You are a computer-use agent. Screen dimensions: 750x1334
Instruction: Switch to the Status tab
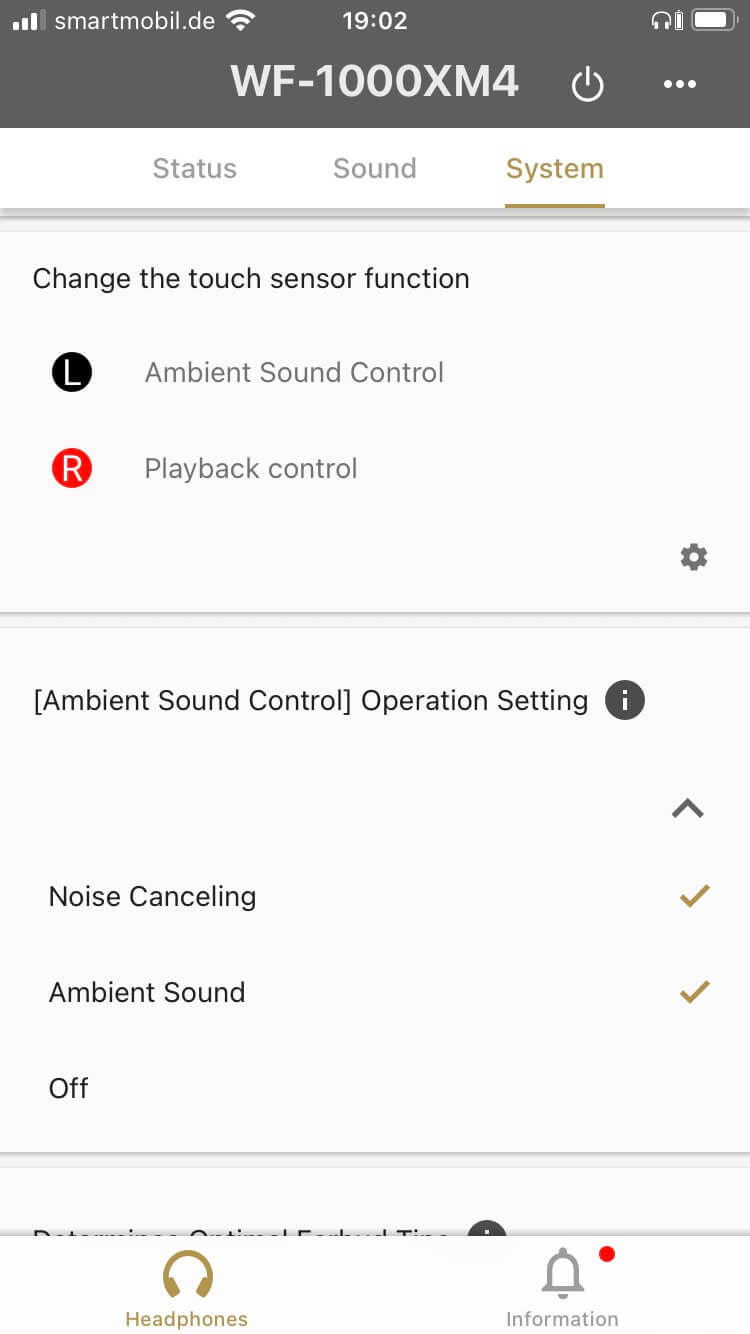click(x=194, y=168)
